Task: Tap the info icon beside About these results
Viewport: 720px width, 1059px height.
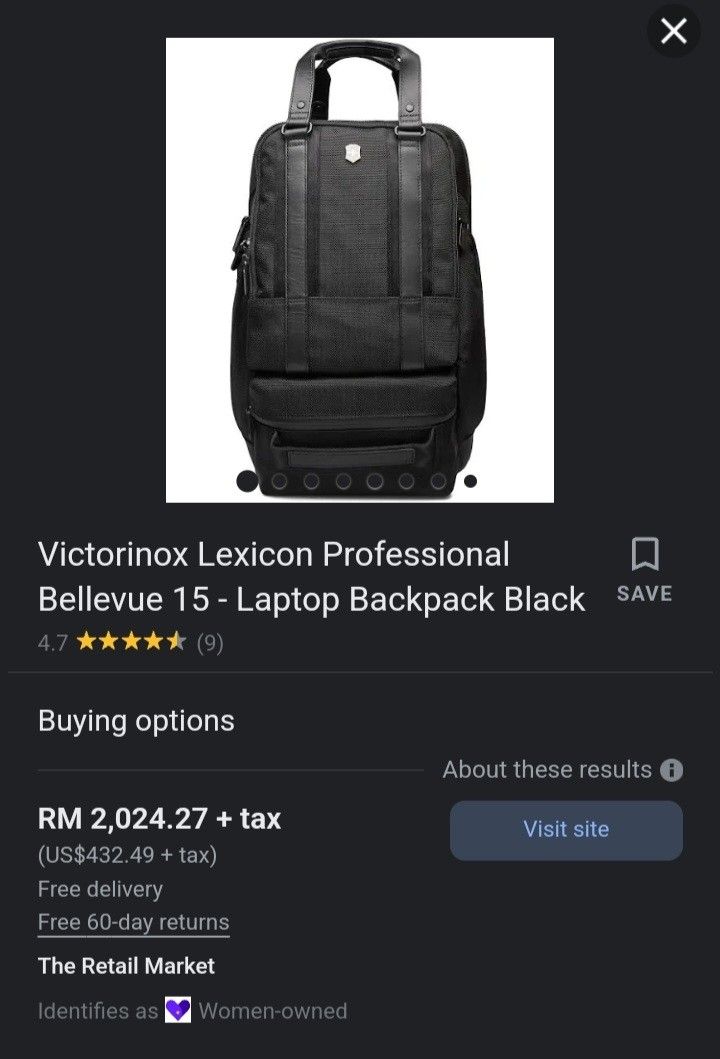Action: point(673,769)
